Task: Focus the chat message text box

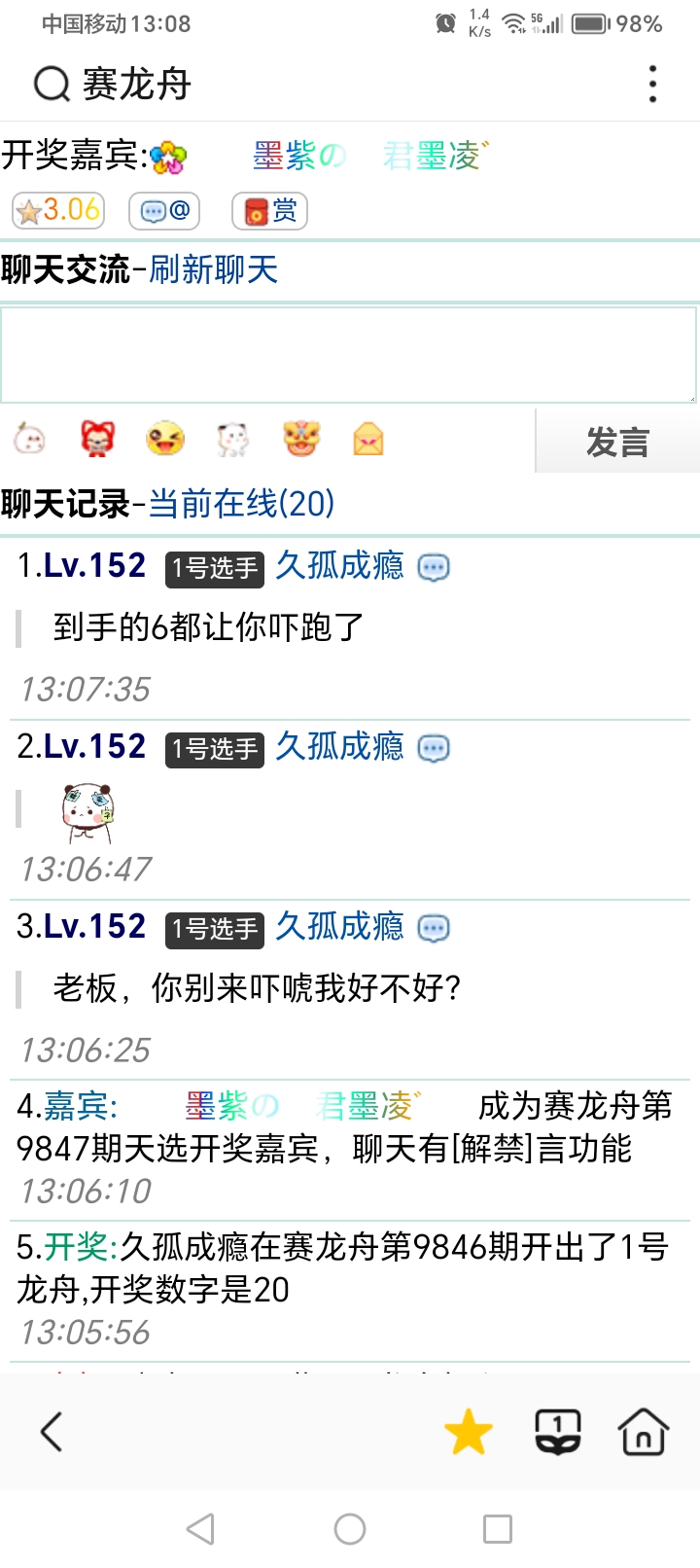Action: click(x=348, y=355)
